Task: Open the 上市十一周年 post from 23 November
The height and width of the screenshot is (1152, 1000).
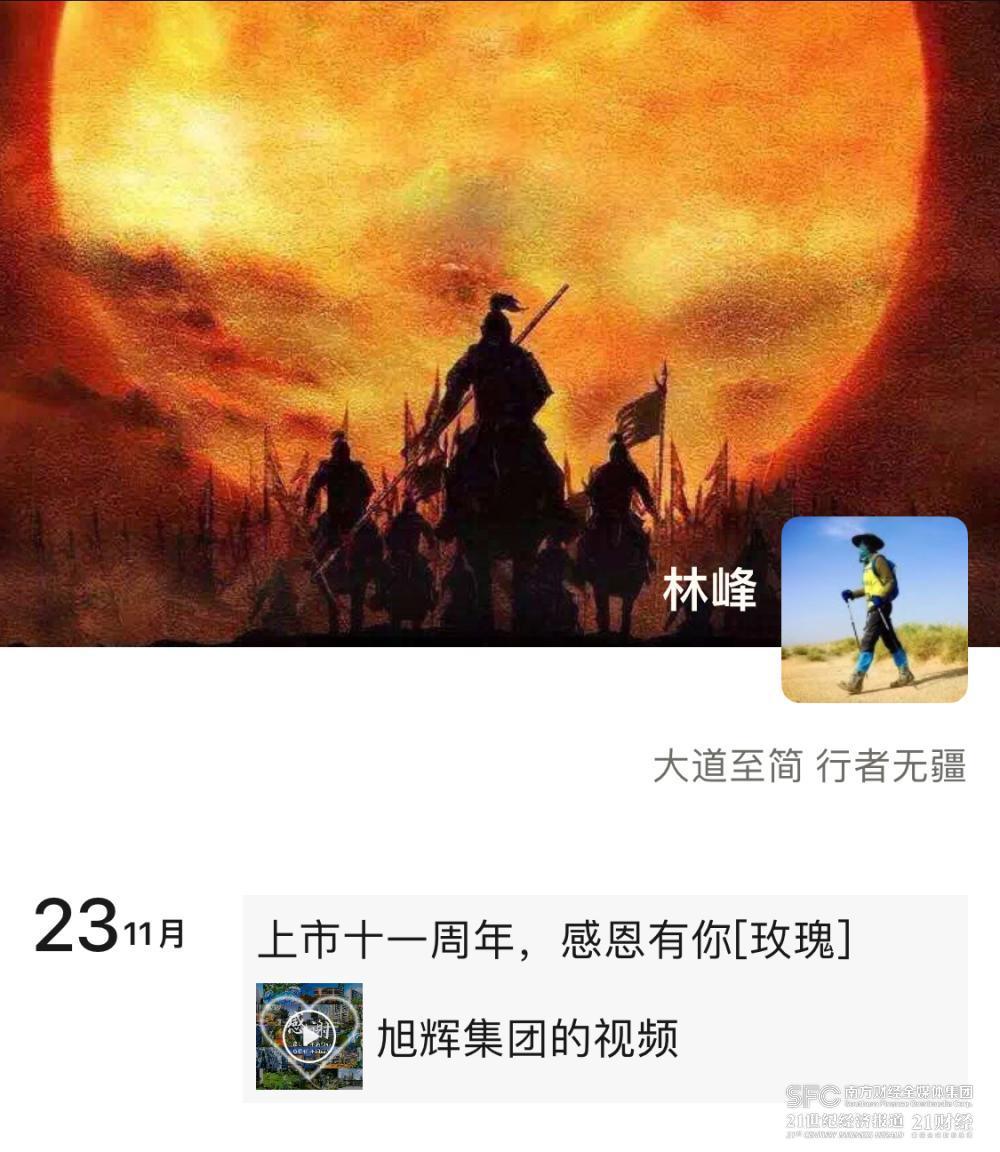Action: click(x=554, y=941)
